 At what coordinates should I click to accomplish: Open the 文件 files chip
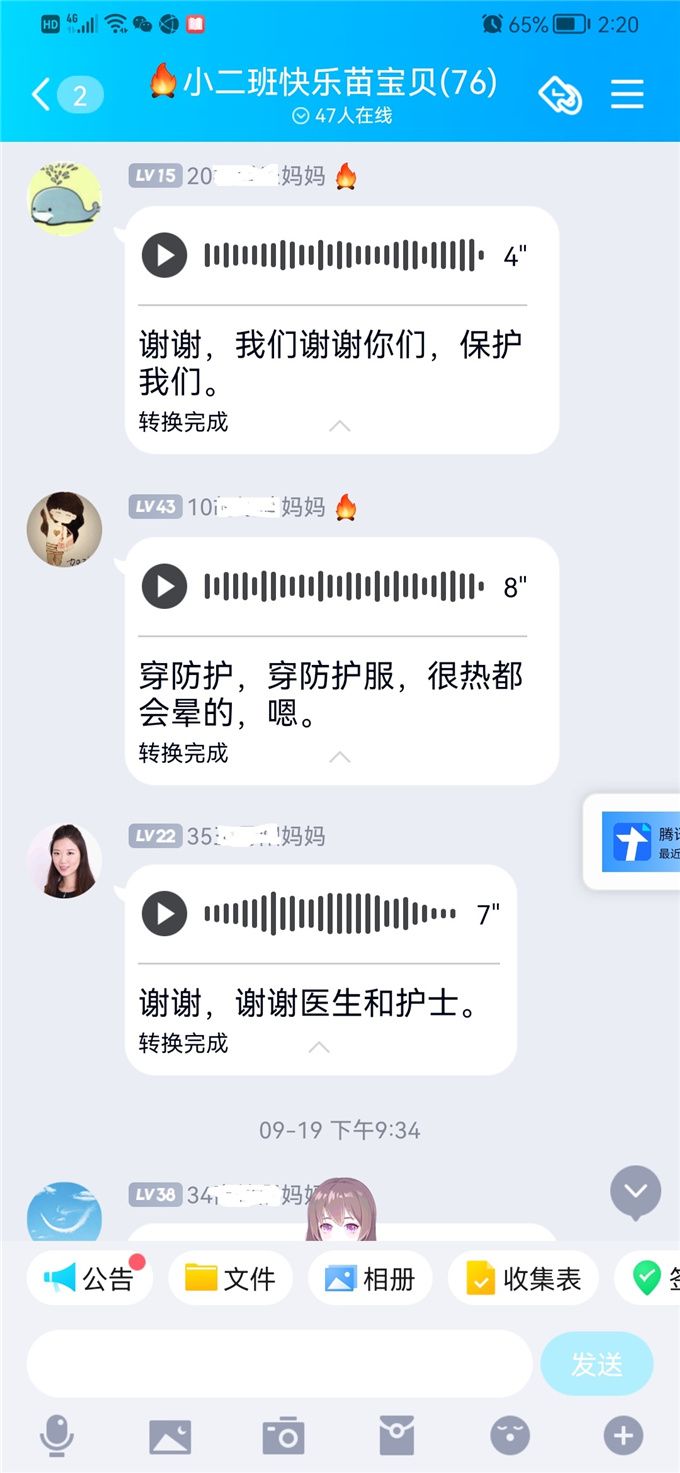point(230,1278)
